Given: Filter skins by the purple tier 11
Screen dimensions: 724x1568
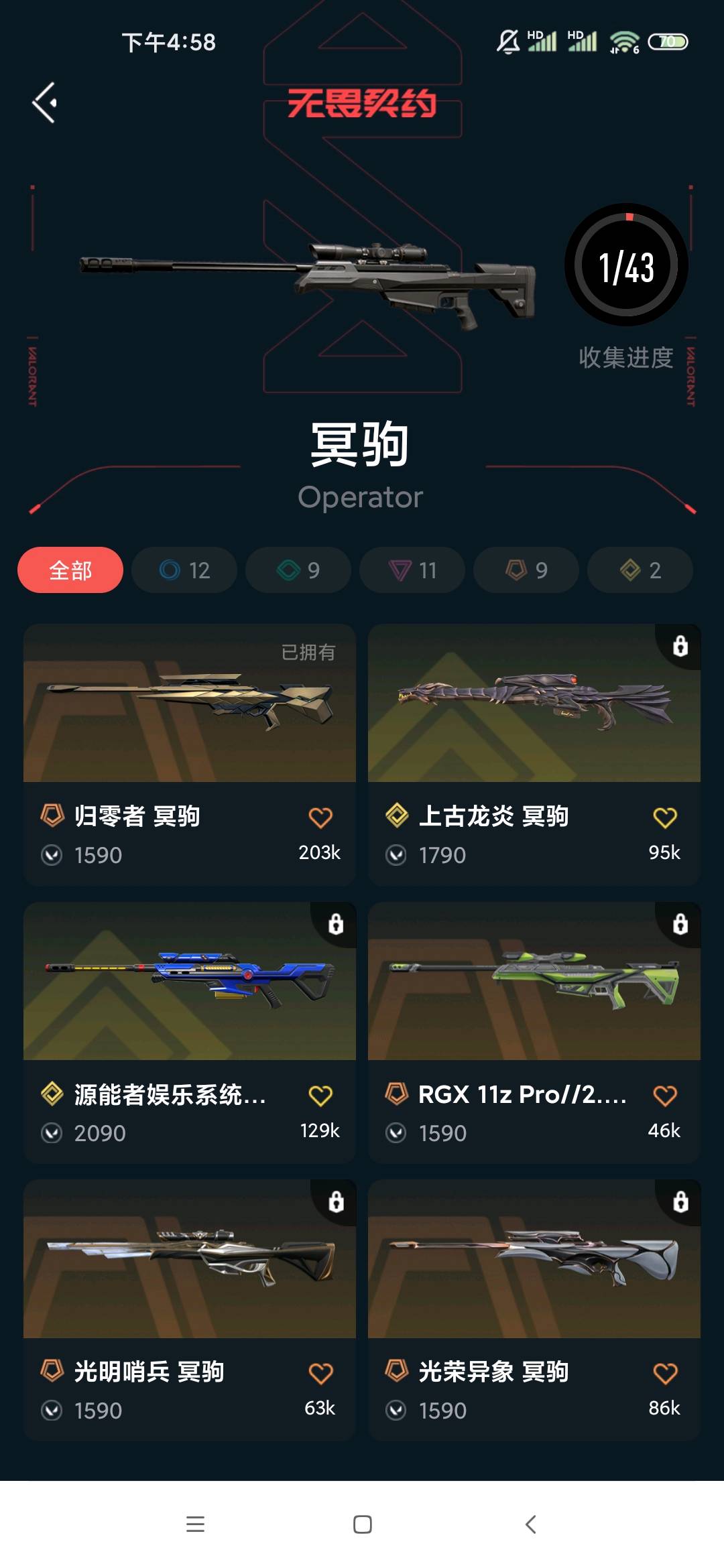Looking at the screenshot, I should pos(412,570).
